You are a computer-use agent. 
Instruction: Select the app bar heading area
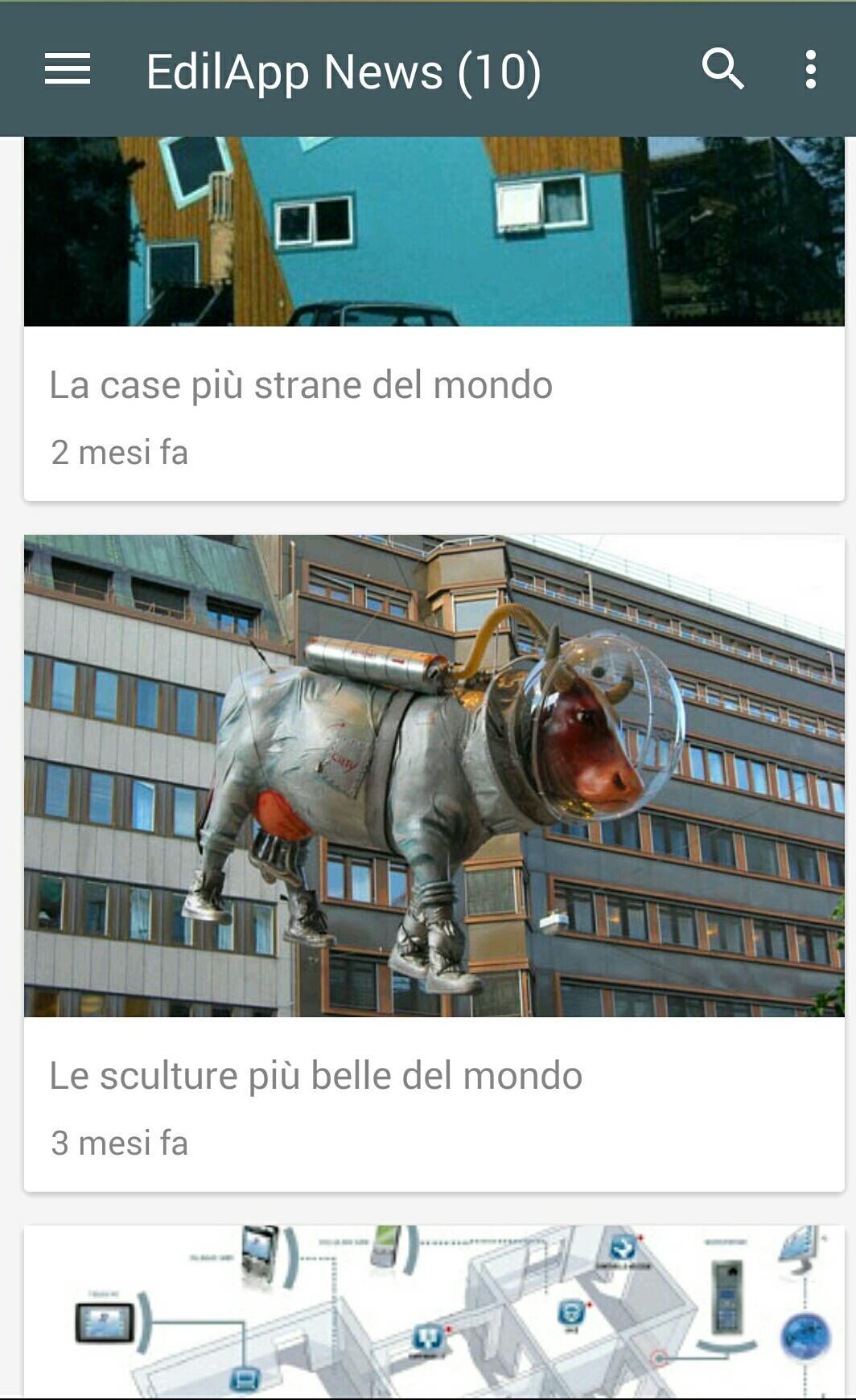[344, 71]
